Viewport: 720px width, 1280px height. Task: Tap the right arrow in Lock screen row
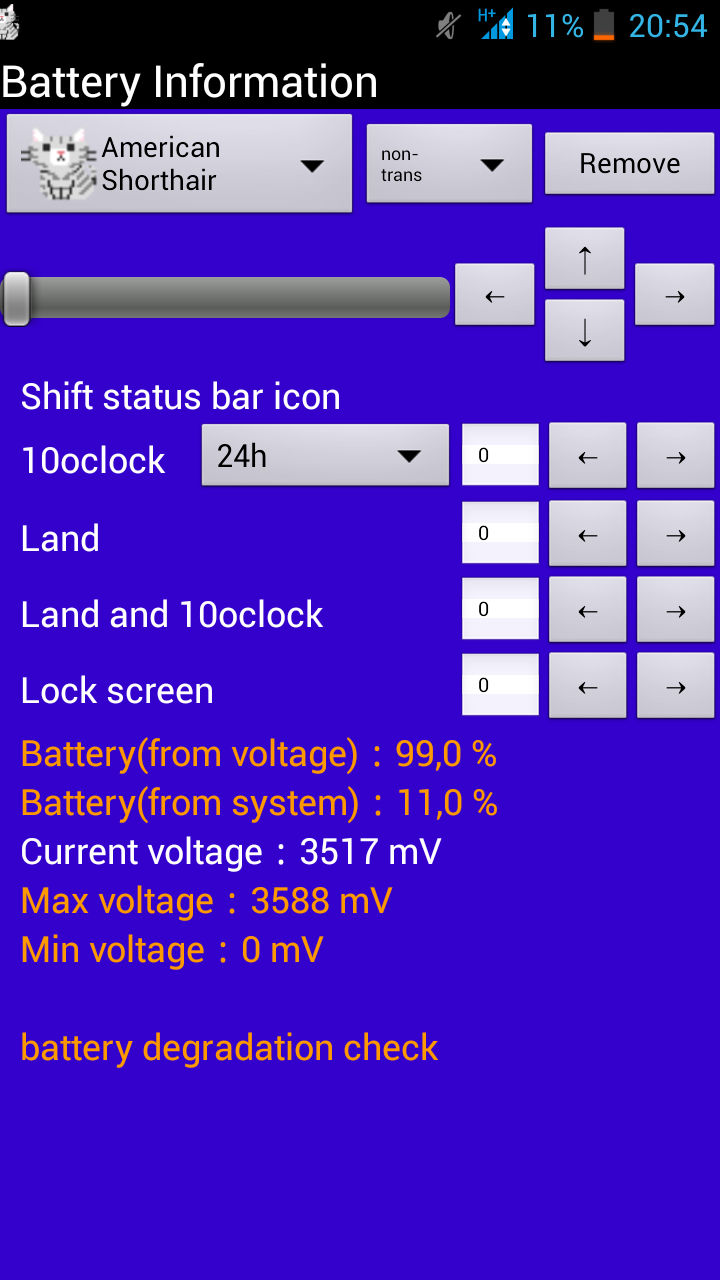[x=676, y=686]
